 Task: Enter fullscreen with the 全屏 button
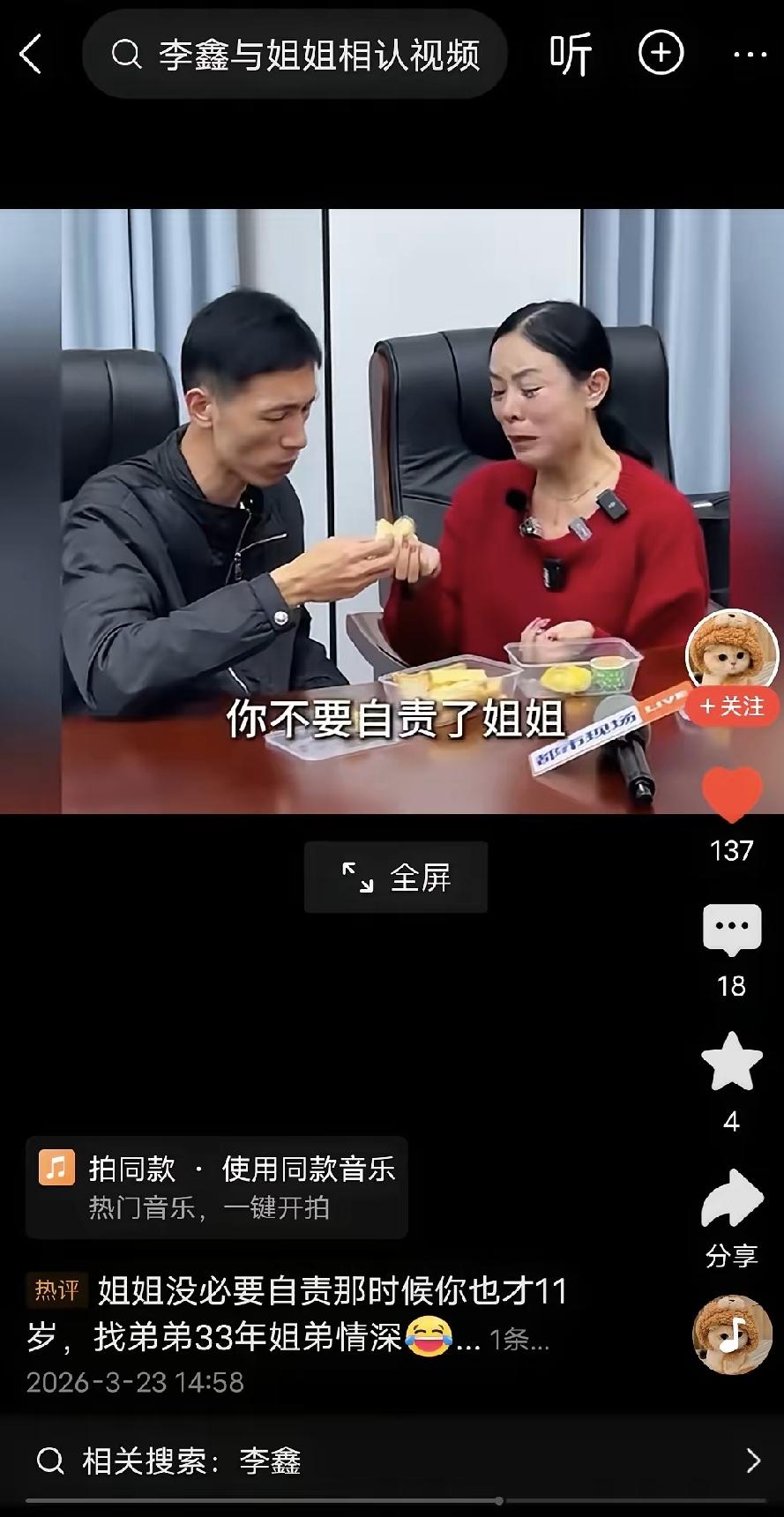(x=396, y=876)
